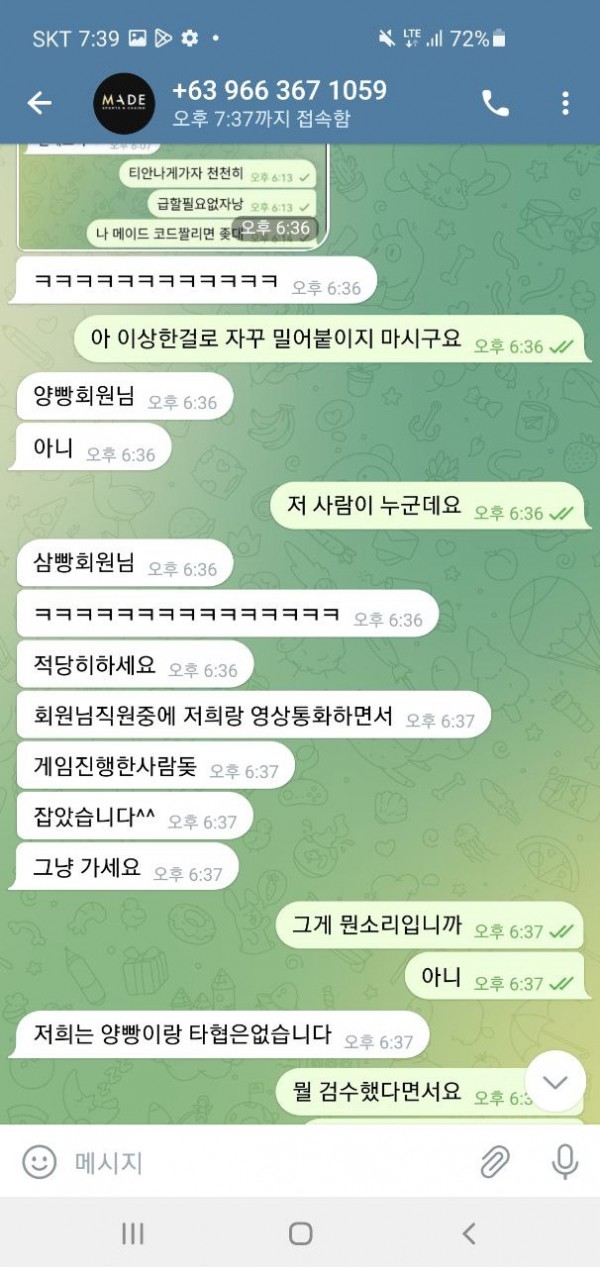Record a voice message with the microphone

point(565,1162)
